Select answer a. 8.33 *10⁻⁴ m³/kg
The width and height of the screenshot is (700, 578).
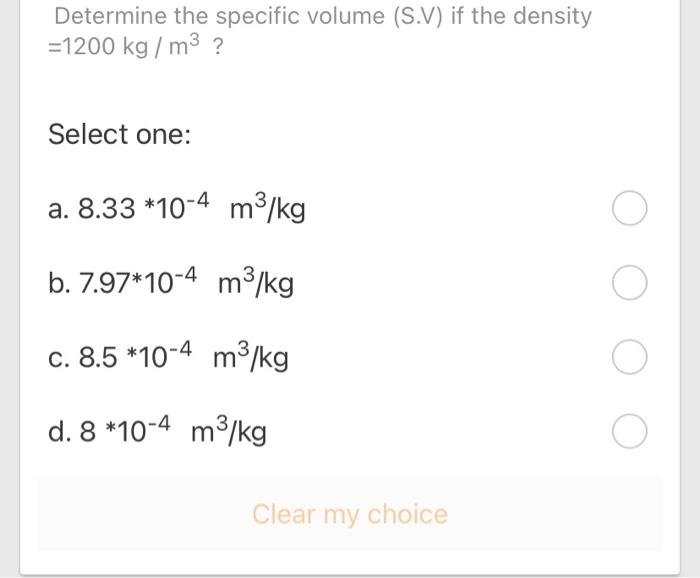(x=630, y=210)
